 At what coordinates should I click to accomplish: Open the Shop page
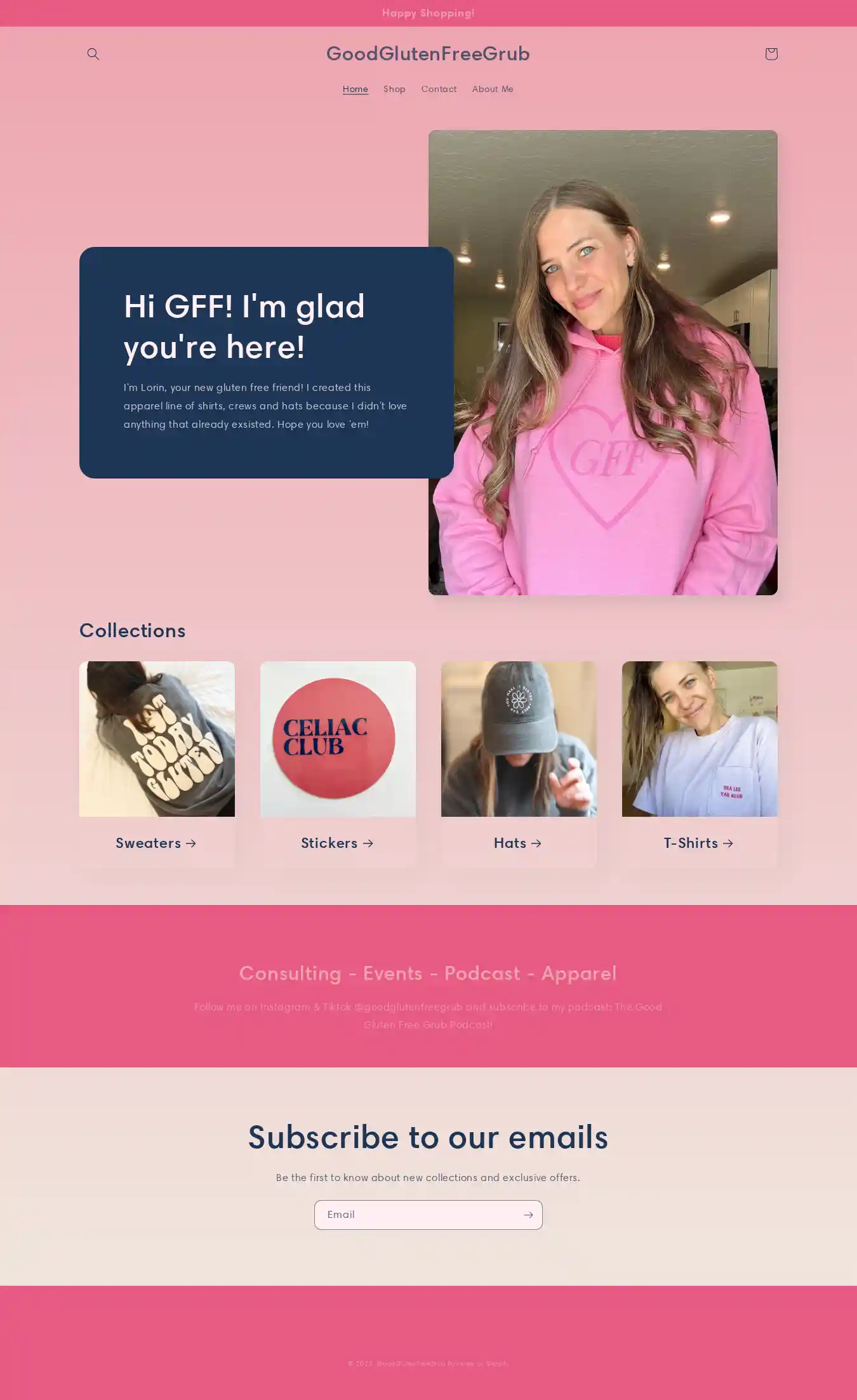click(x=394, y=89)
